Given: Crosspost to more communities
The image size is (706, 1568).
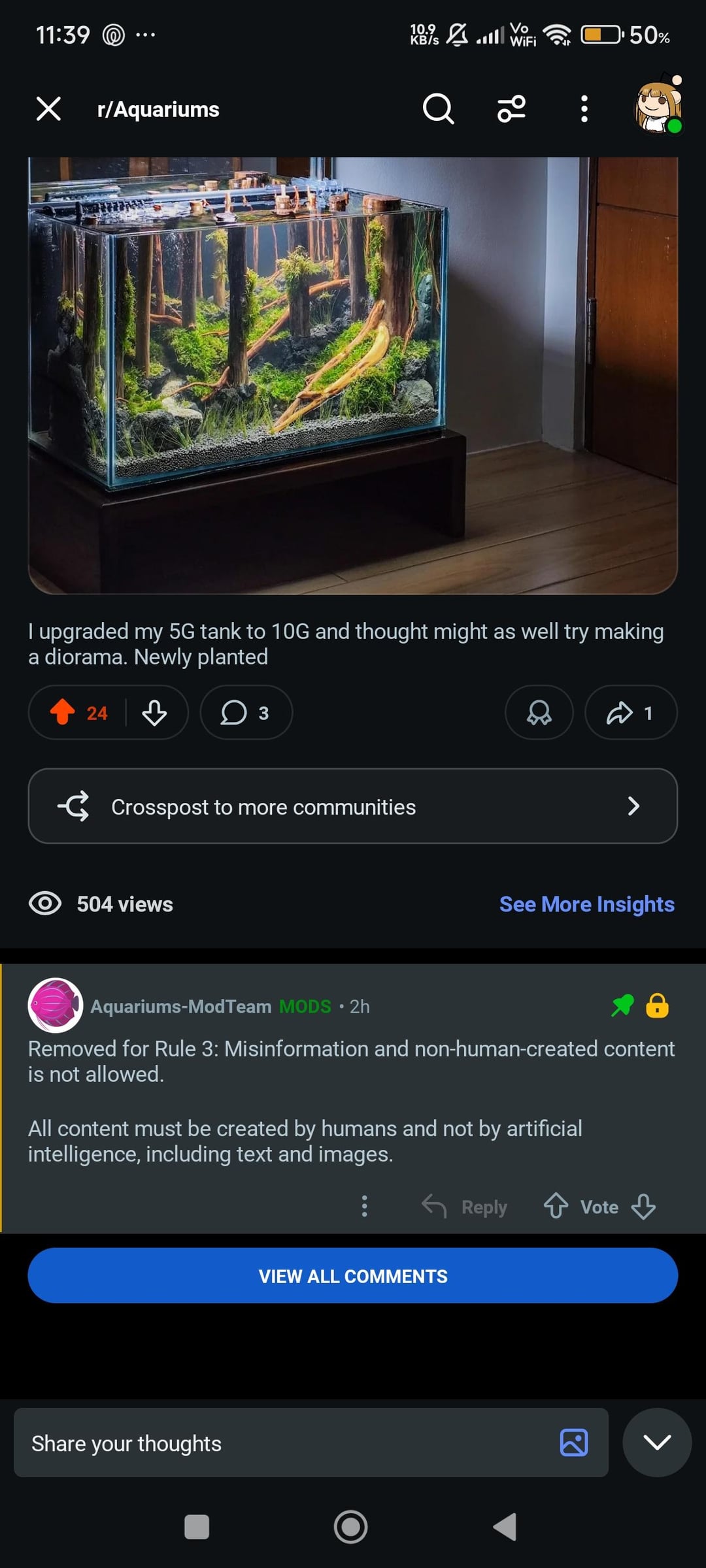Looking at the screenshot, I should 352,806.
